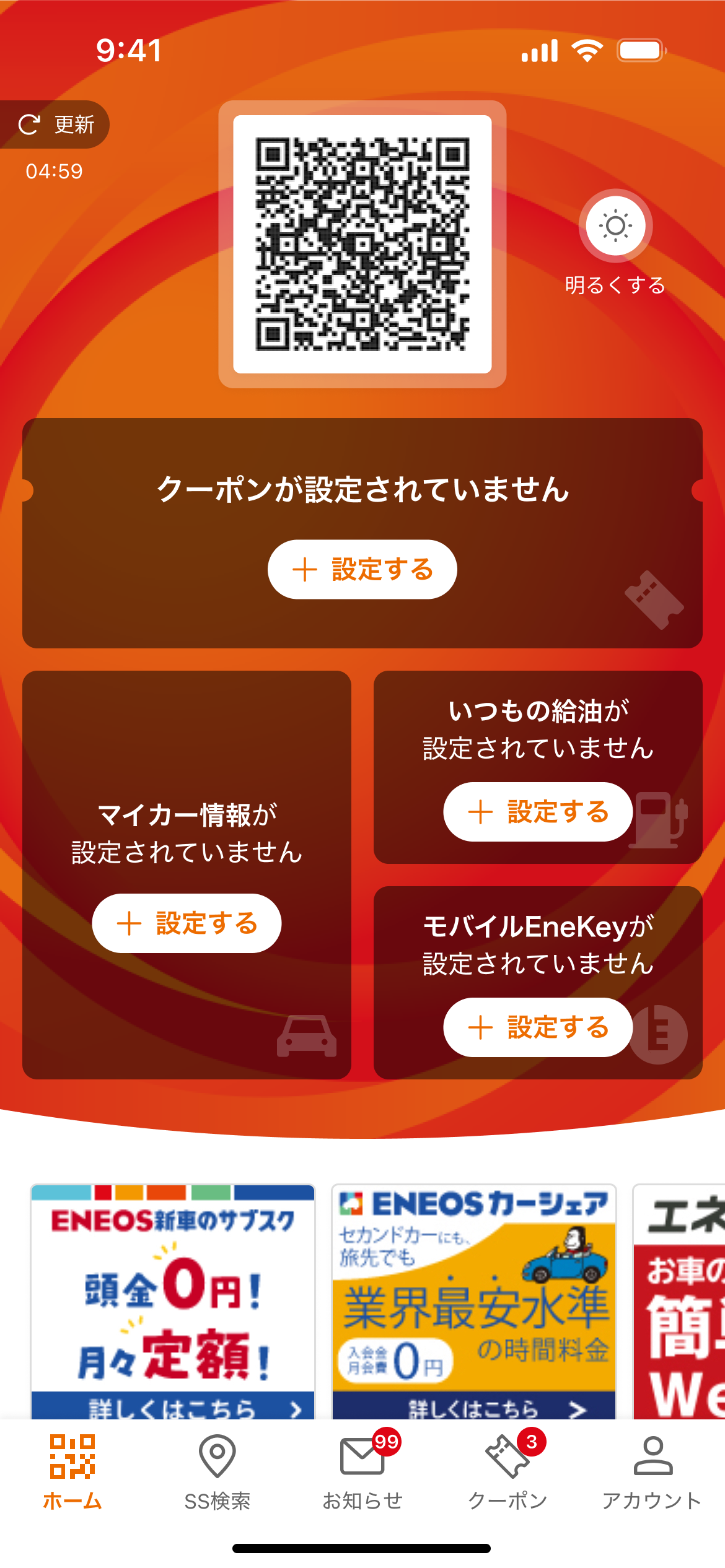
Task: Open the ENEOS新車のサブスク banner
Action: point(173,1300)
